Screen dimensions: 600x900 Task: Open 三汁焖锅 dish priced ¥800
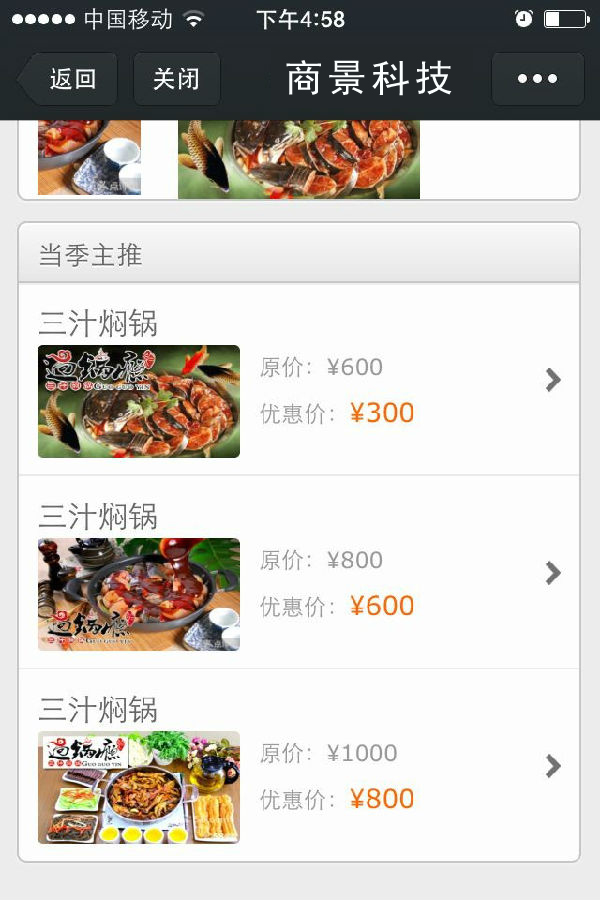pos(299,766)
